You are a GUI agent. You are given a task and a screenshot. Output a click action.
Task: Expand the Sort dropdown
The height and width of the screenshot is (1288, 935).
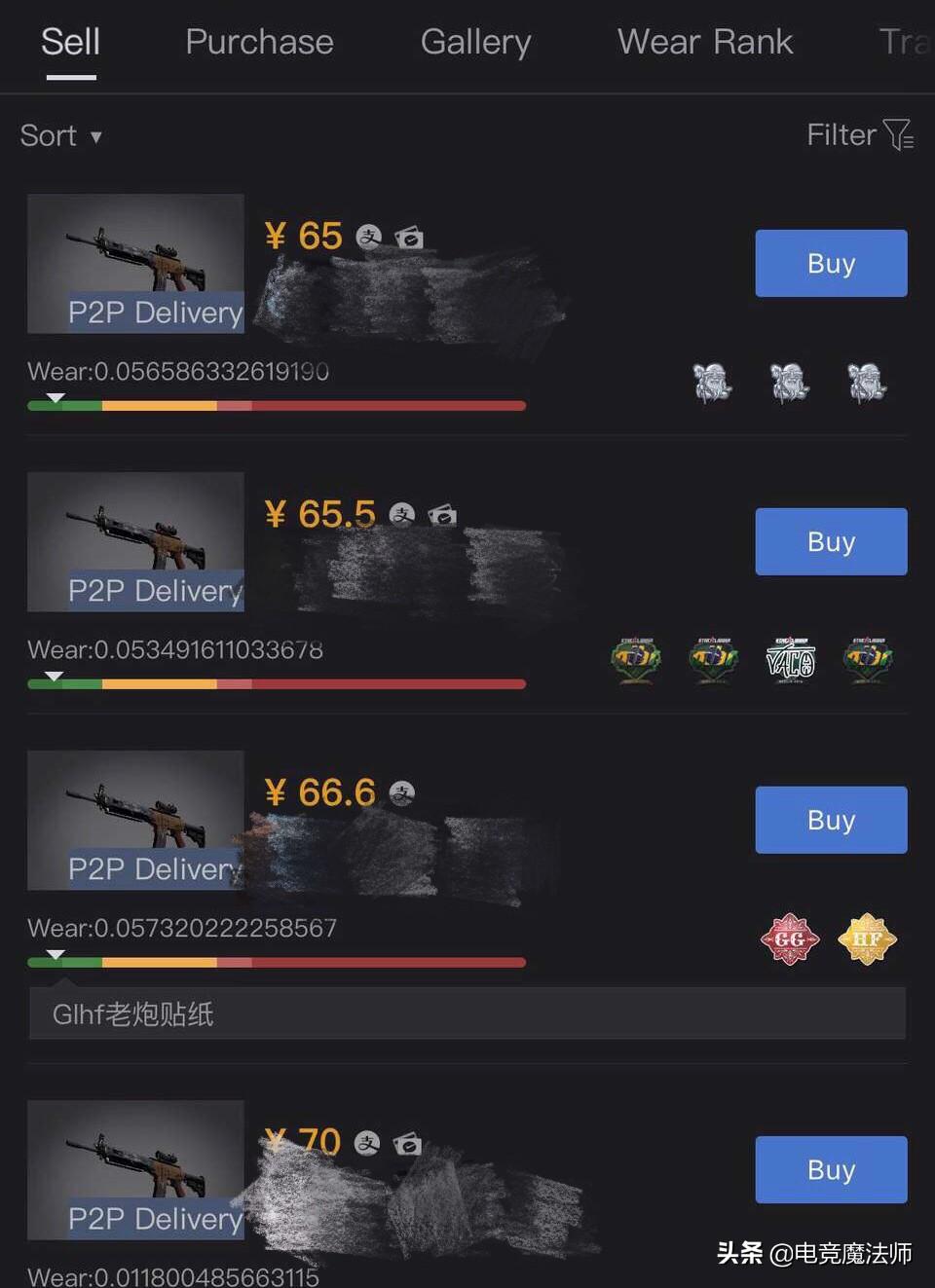[x=60, y=135]
